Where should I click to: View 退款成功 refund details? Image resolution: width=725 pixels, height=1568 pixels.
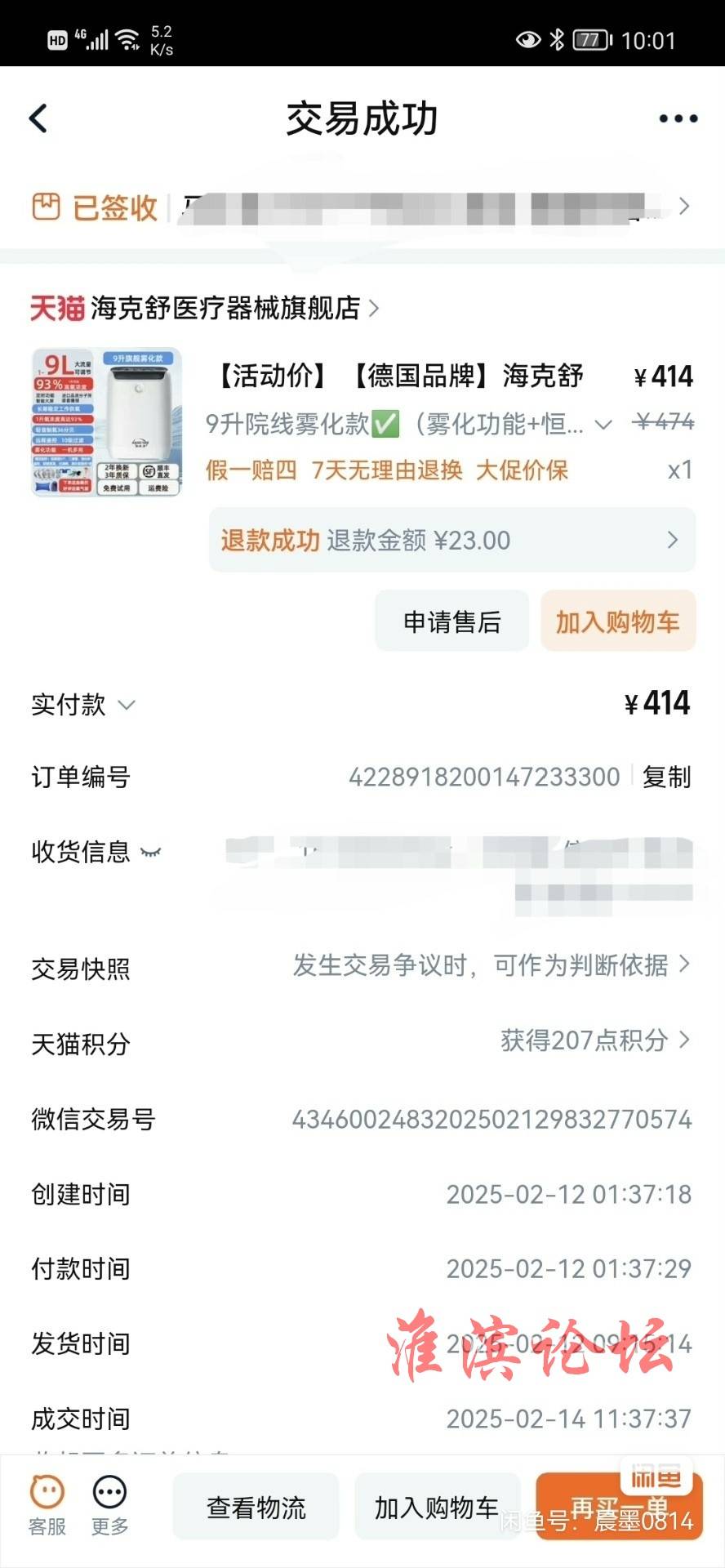(451, 540)
